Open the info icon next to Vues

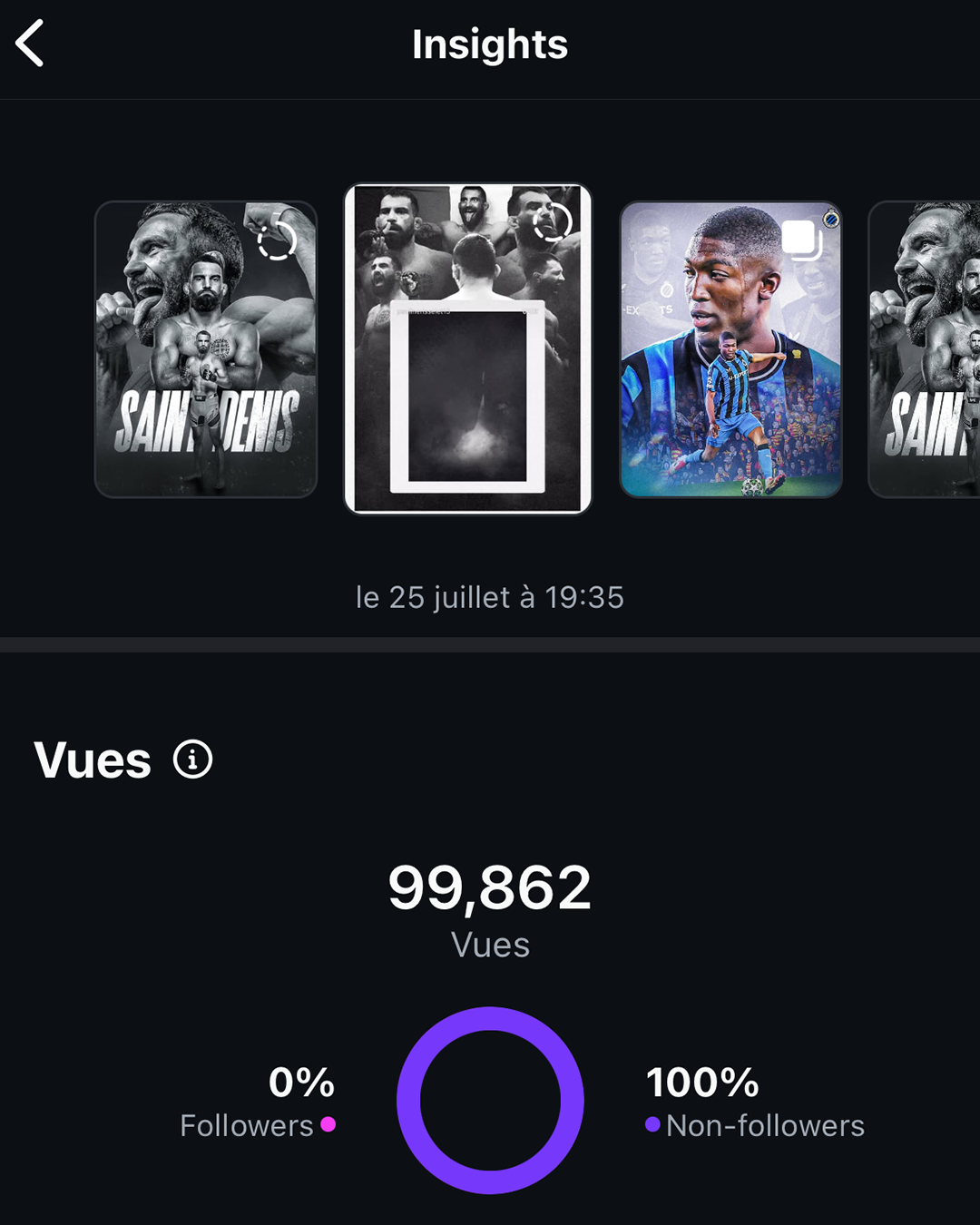tap(192, 759)
